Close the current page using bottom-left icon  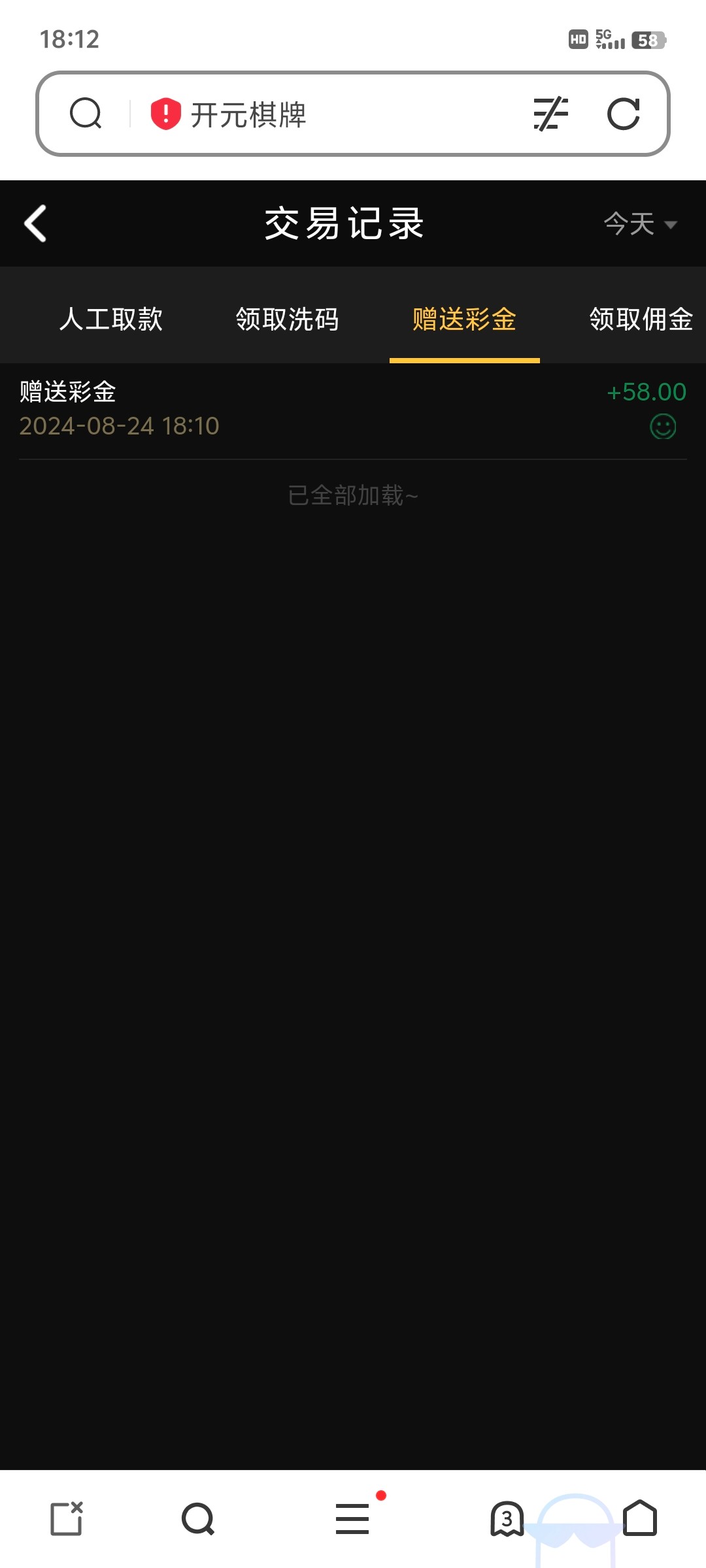(67, 1518)
